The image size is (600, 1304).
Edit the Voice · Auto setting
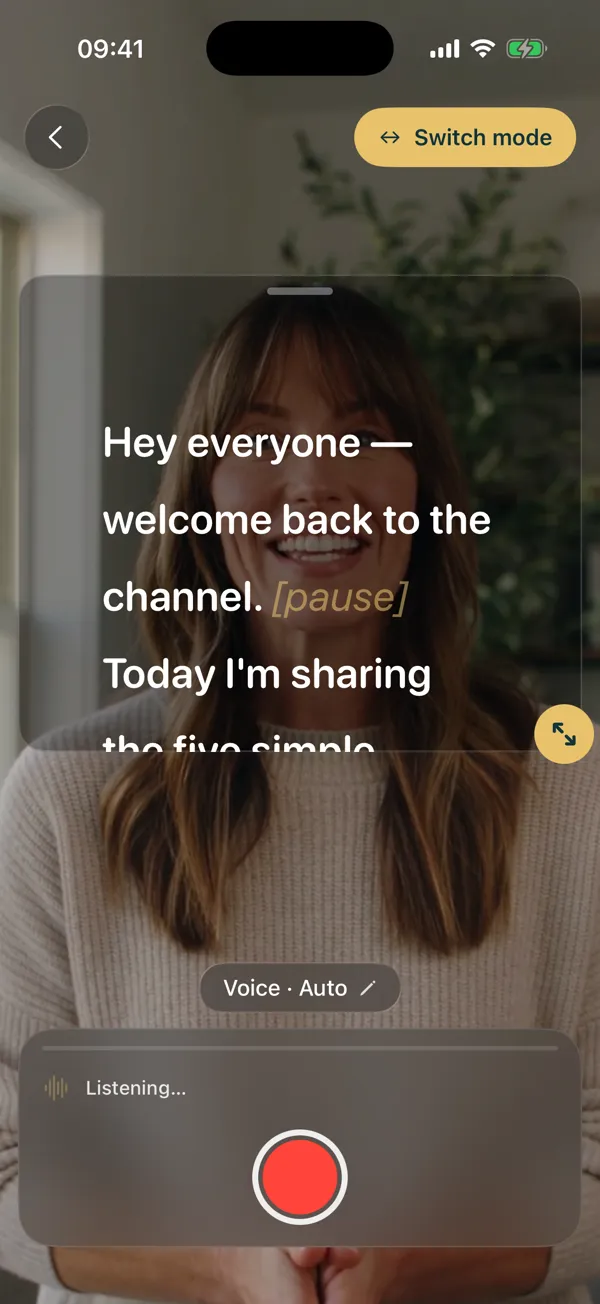tap(300, 988)
